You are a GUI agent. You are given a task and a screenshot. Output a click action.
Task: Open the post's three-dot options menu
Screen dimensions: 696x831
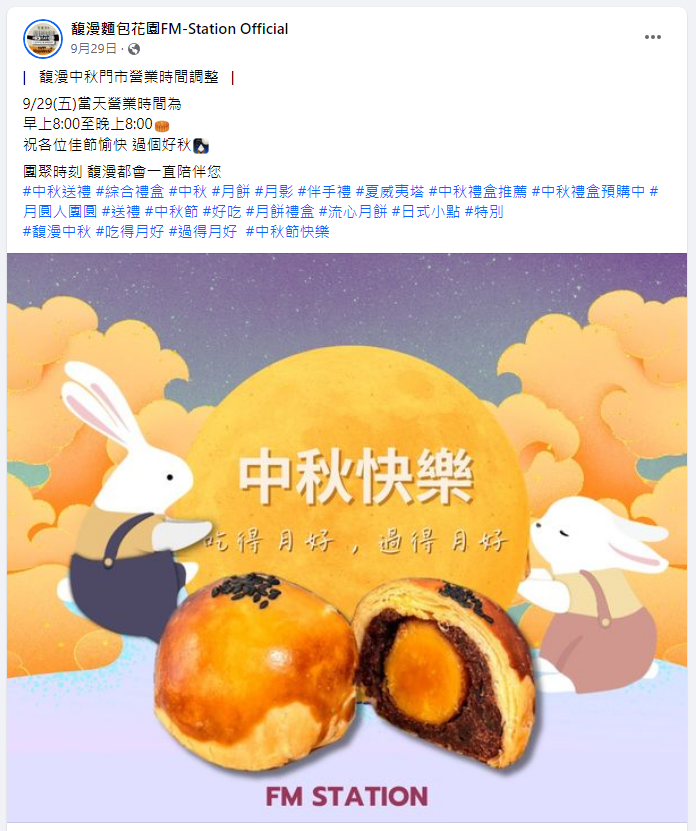(653, 37)
